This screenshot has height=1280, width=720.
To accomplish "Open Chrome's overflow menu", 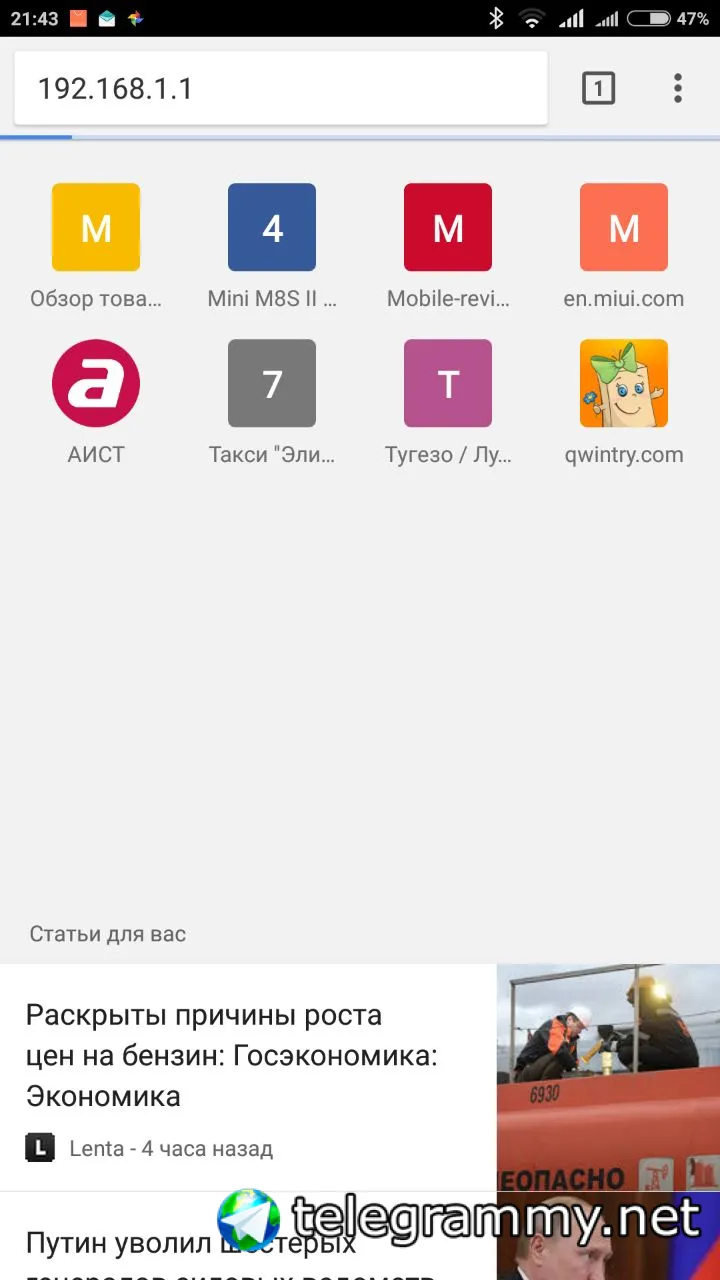I will 678,89.
